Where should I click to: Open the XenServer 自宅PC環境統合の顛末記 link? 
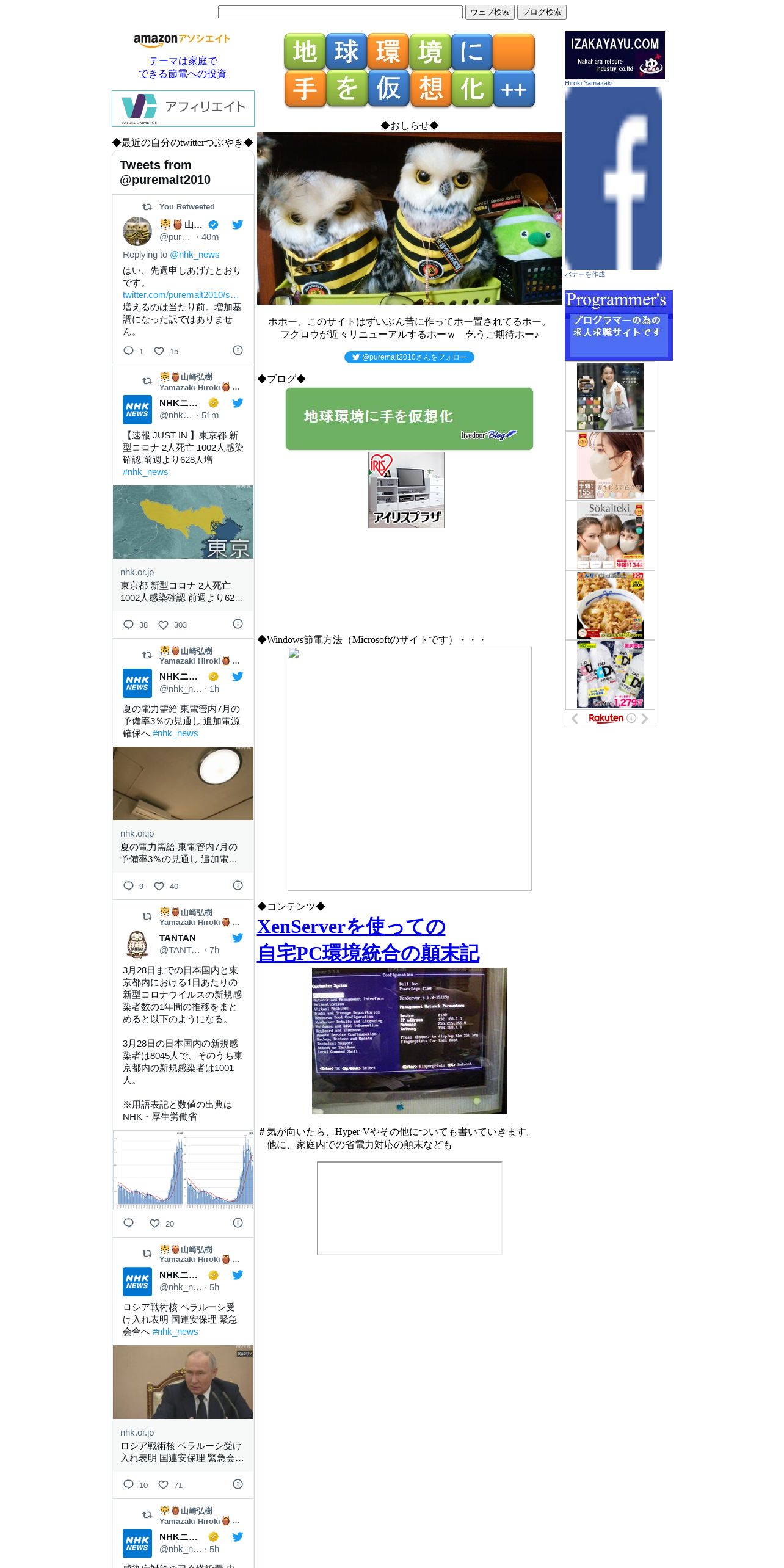(x=368, y=940)
